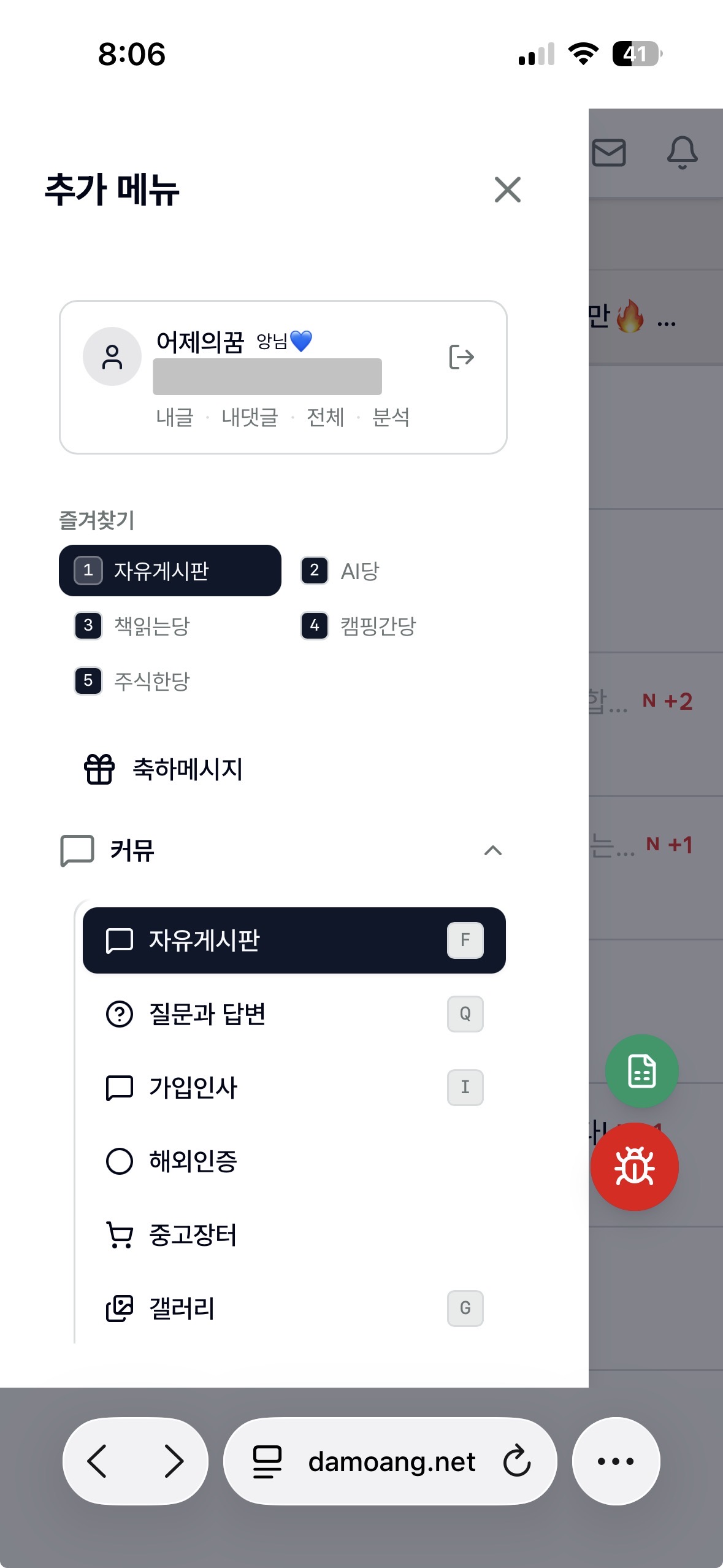Open browser more options menu

click(616, 1461)
